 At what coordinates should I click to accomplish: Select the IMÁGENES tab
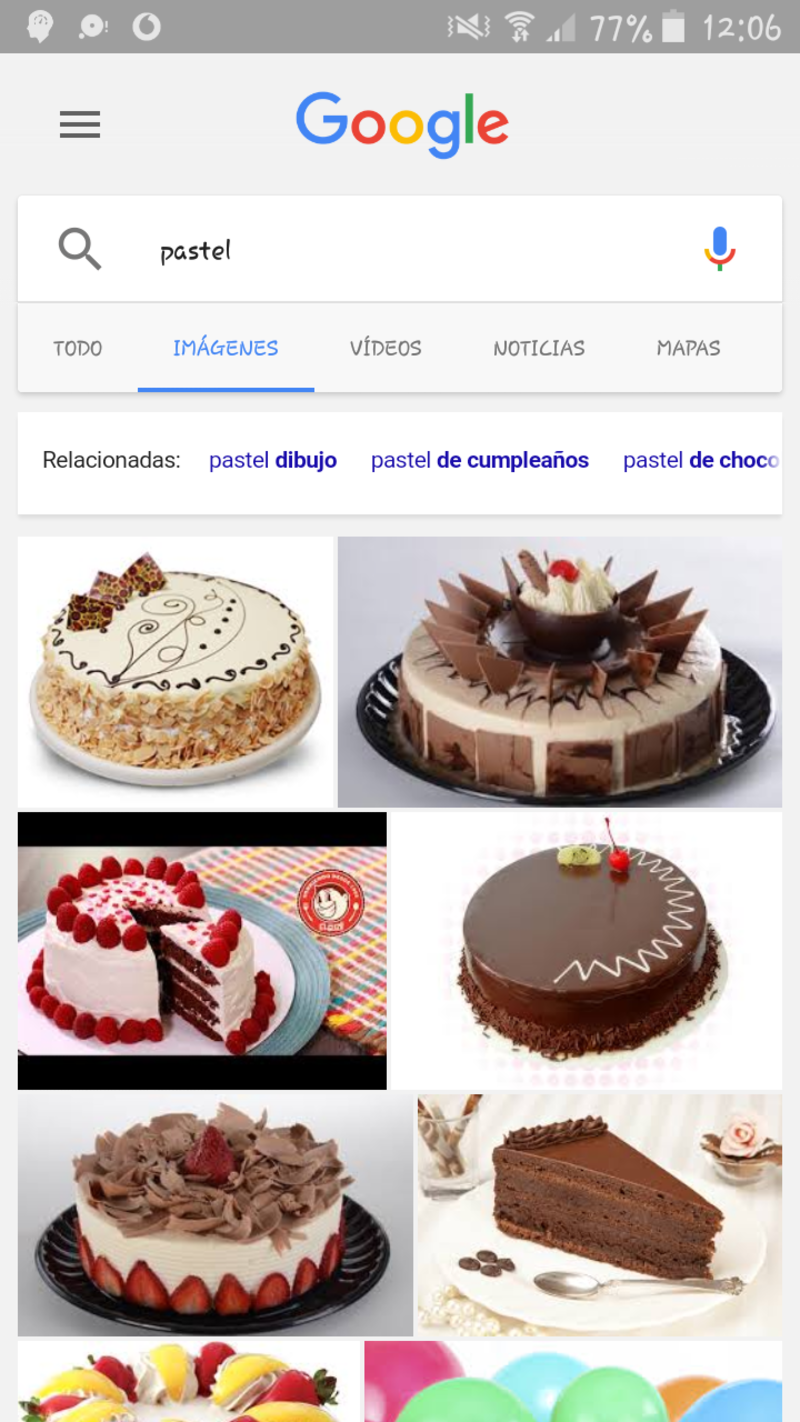(x=226, y=348)
